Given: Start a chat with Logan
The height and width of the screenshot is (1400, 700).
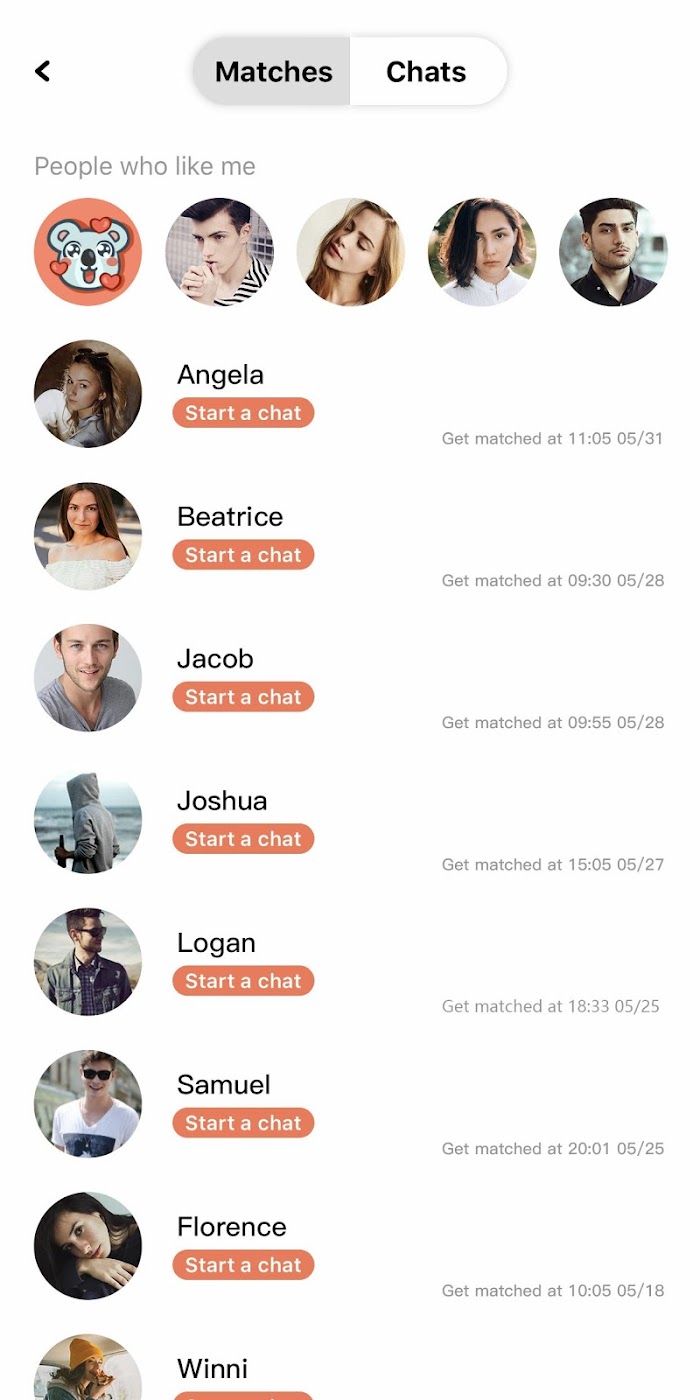Looking at the screenshot, I should pos(243,981).
